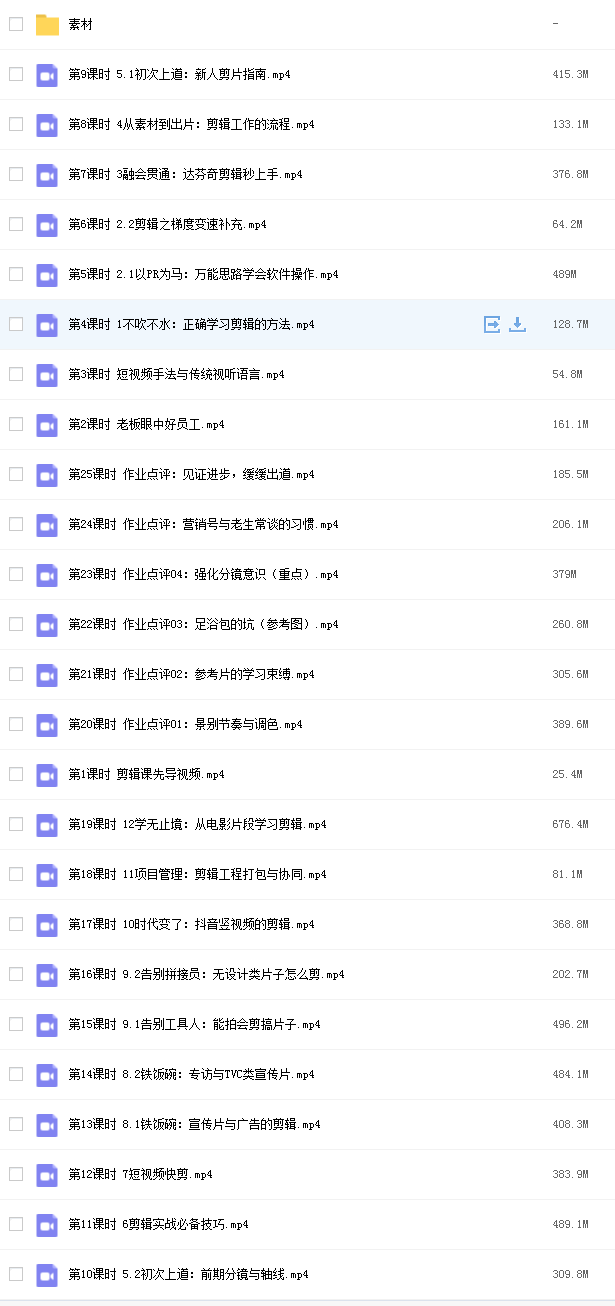Mark the checkbox for 第23课时 作业点评04
The width and height of the screenshot is (615, 1306).
click(x=16, y=574)
